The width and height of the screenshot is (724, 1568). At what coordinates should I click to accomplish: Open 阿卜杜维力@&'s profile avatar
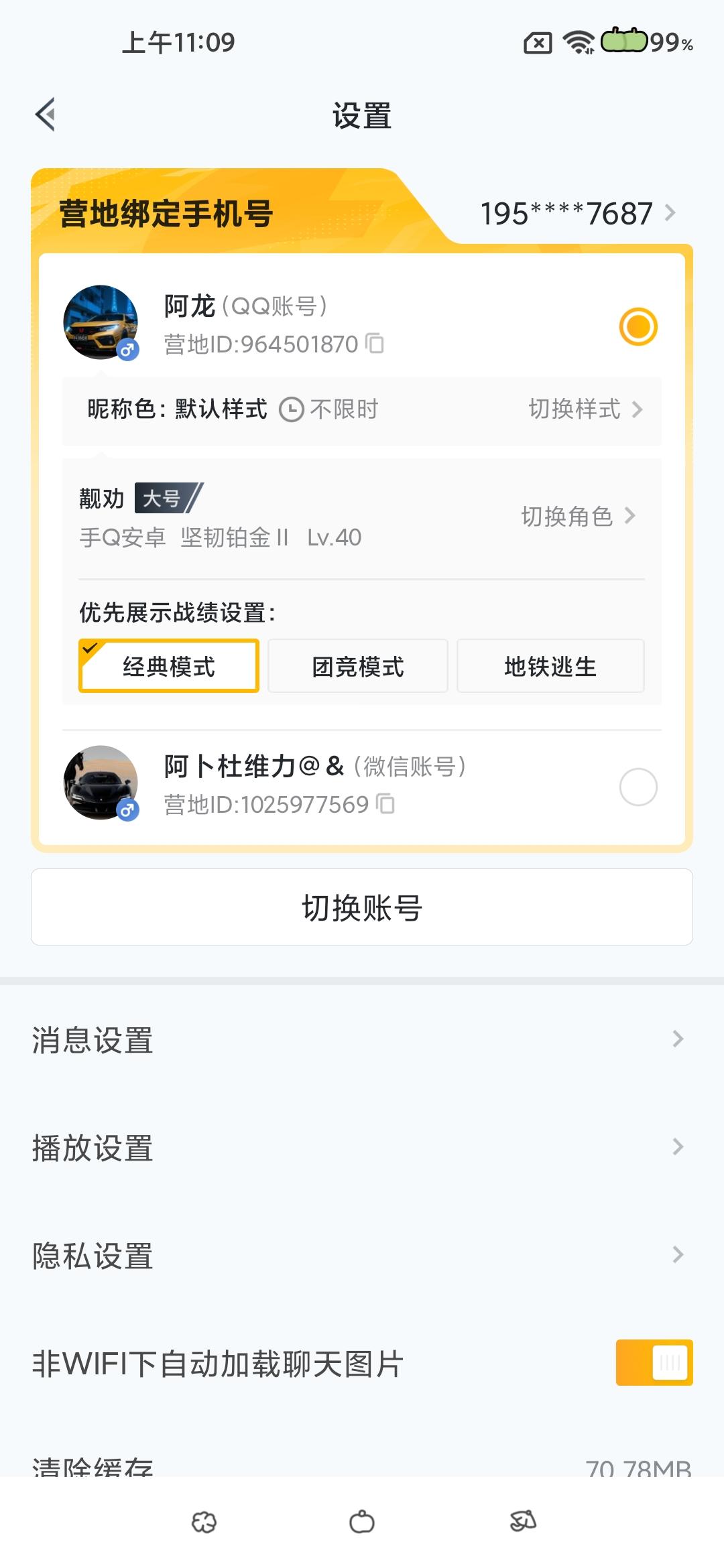(x=101, y=783)
